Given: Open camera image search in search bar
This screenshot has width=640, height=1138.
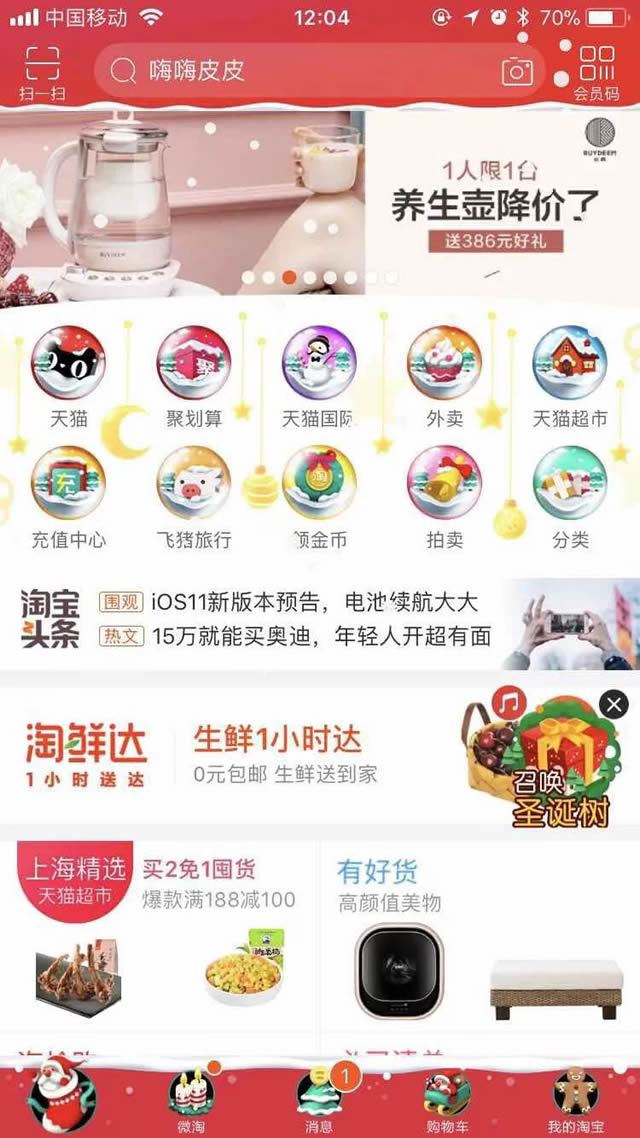Looking at the screenshot, I should (517, 71).
